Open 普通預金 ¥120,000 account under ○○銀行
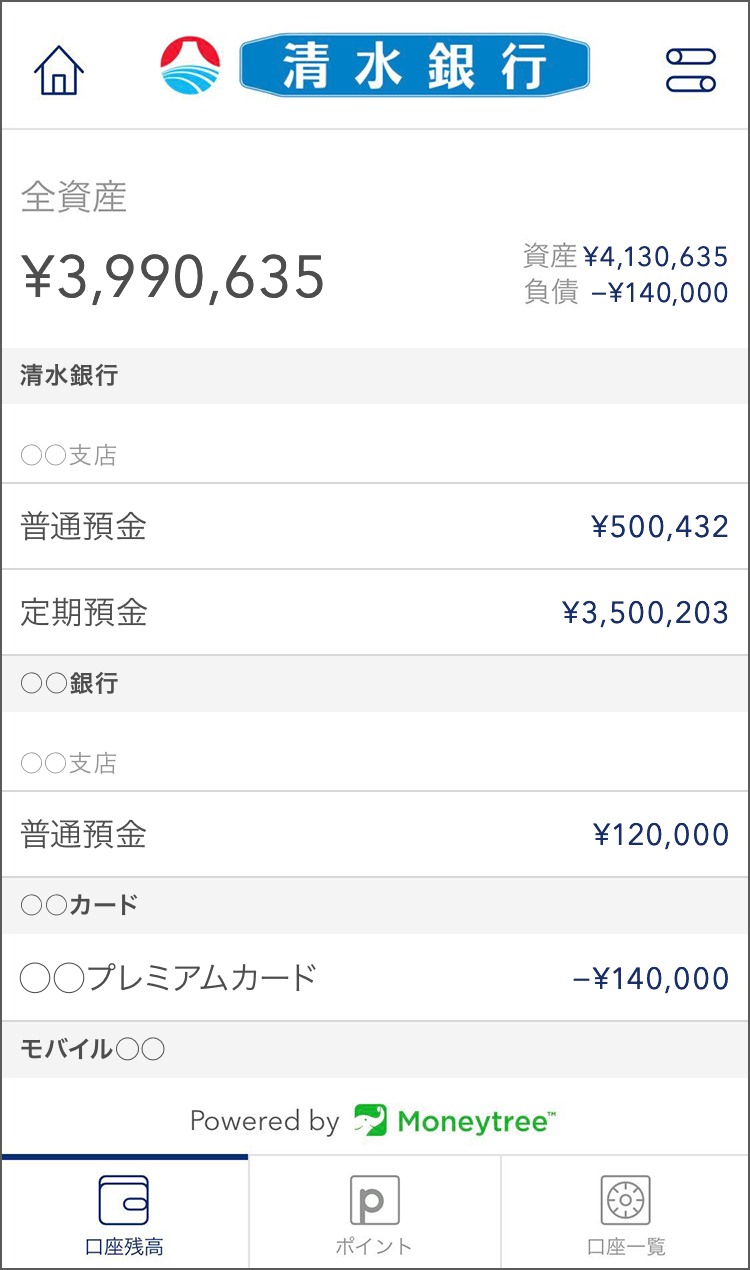The width and height of the screenshot is (750, 1270). 375,835
